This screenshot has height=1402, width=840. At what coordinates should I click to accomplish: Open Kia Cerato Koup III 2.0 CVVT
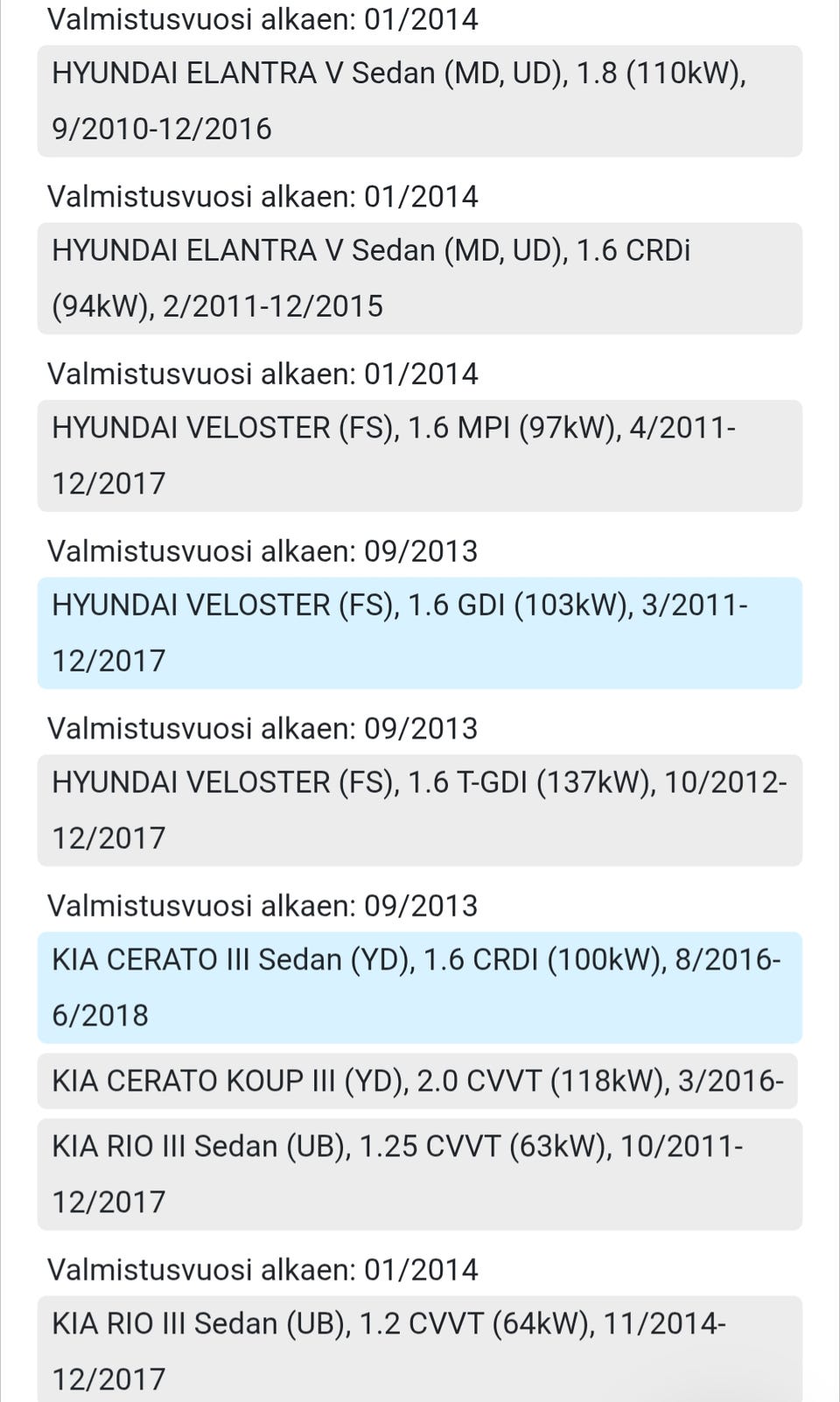(419, 1081)
